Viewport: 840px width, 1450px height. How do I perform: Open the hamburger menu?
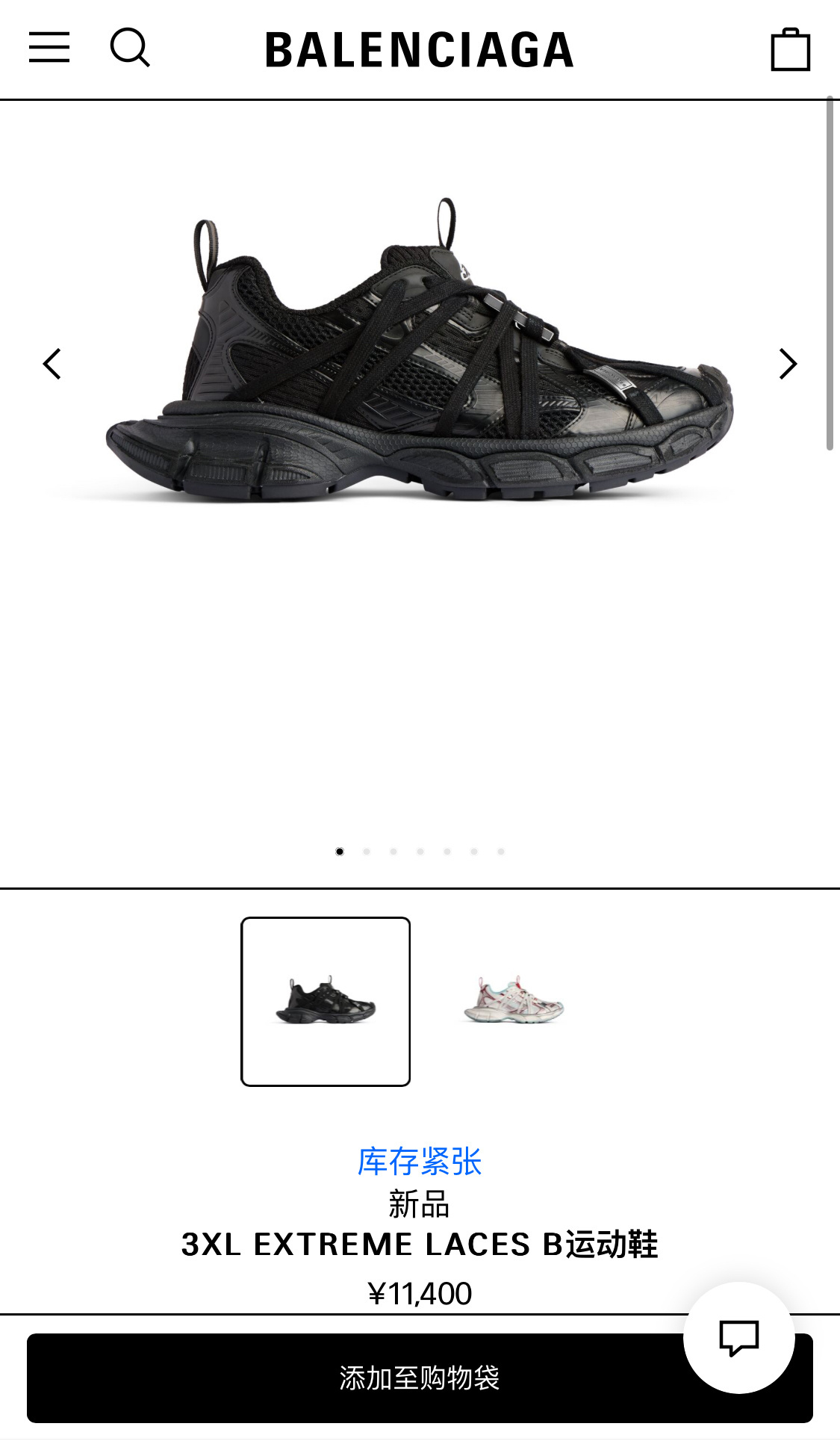point(49,48)
